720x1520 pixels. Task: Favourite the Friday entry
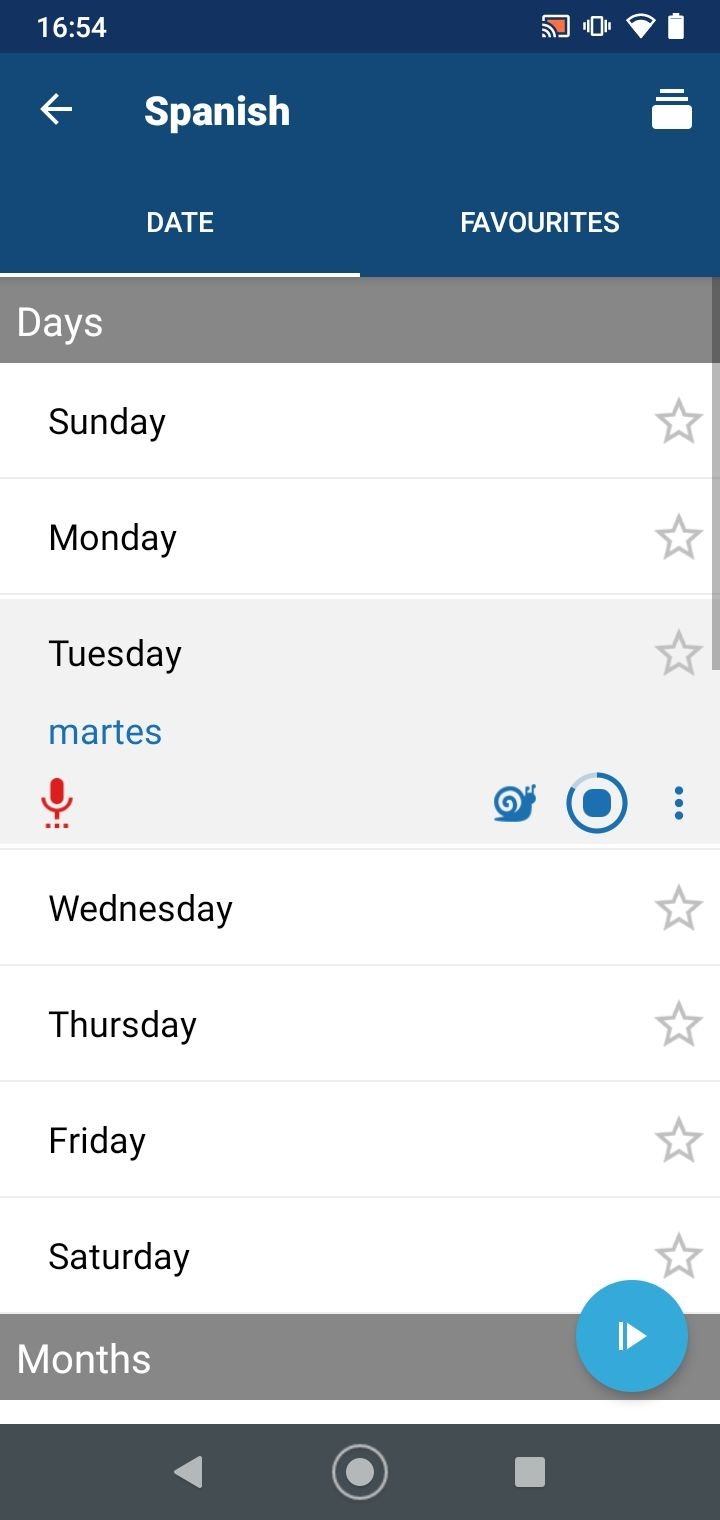pyautogui.click(x=678, y=1140)
